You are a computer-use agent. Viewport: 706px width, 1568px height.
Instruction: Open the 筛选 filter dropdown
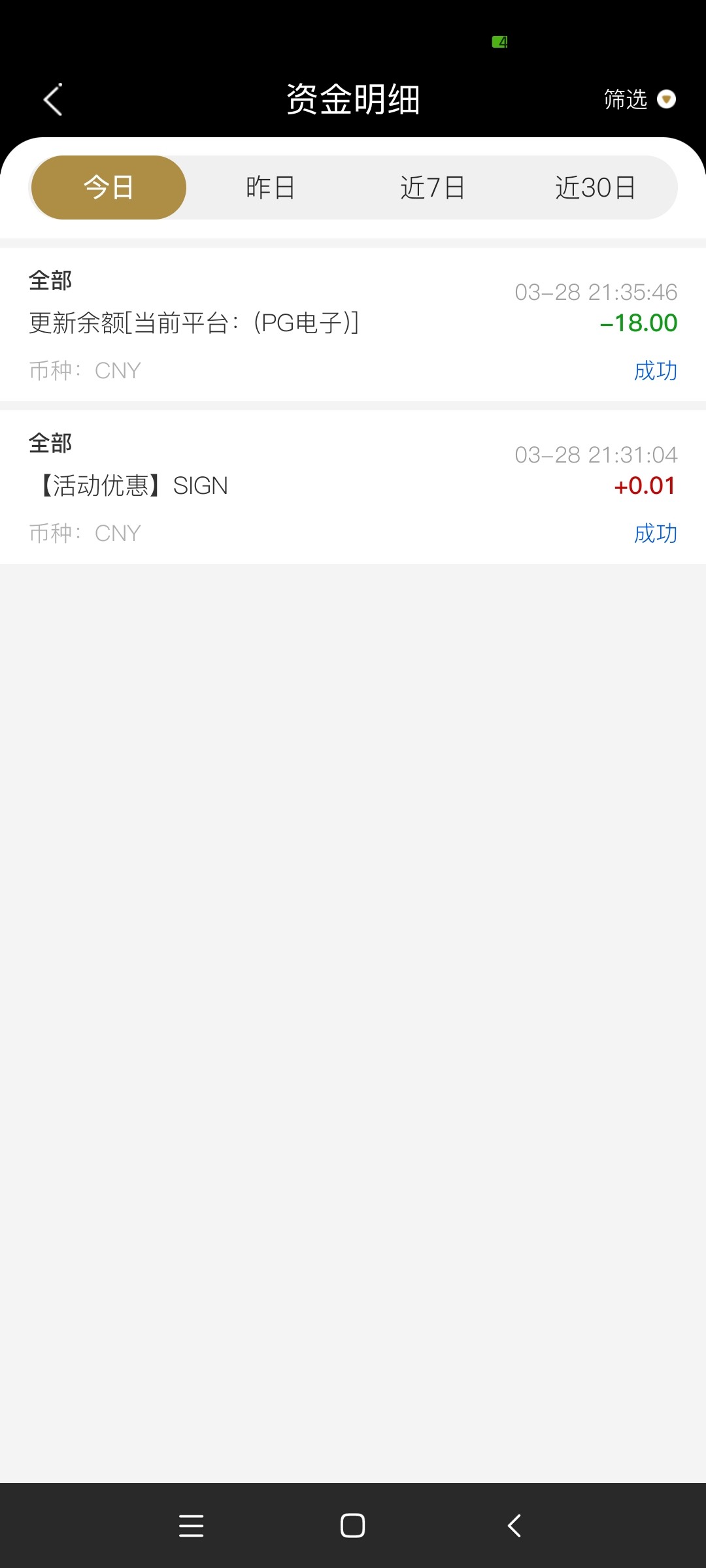[639, 99]
